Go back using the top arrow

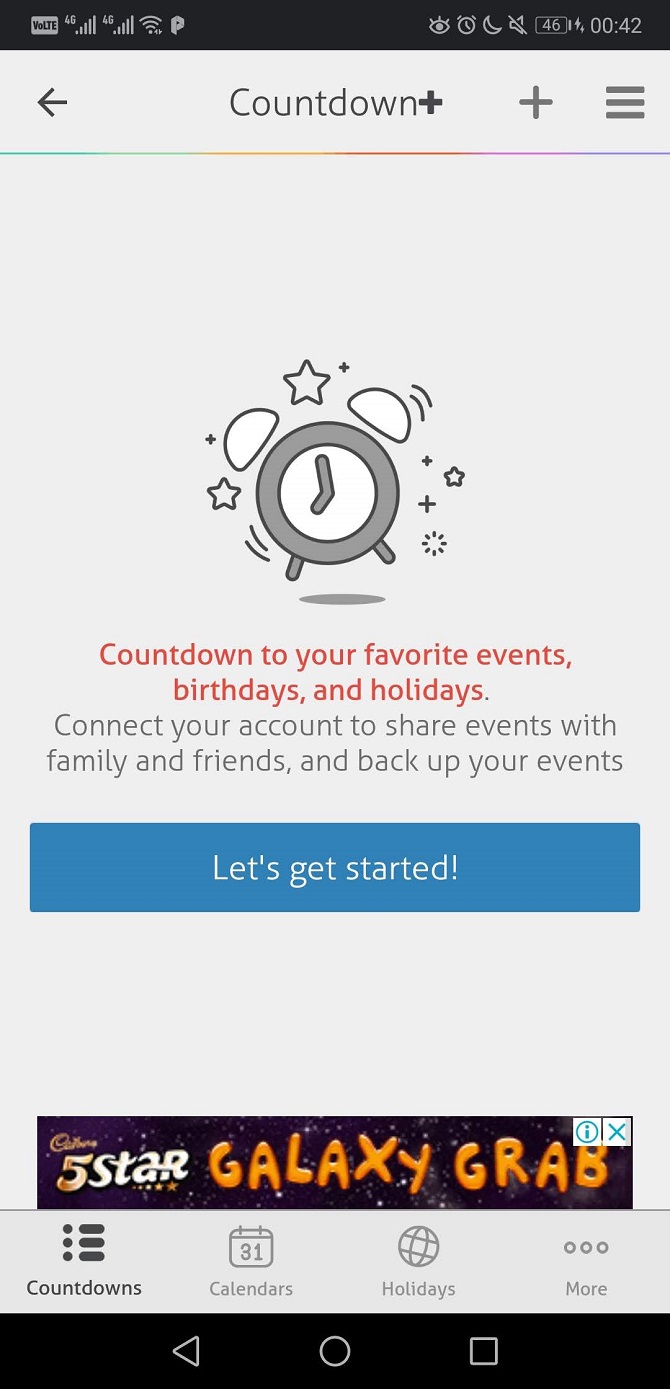click(52, 102)
